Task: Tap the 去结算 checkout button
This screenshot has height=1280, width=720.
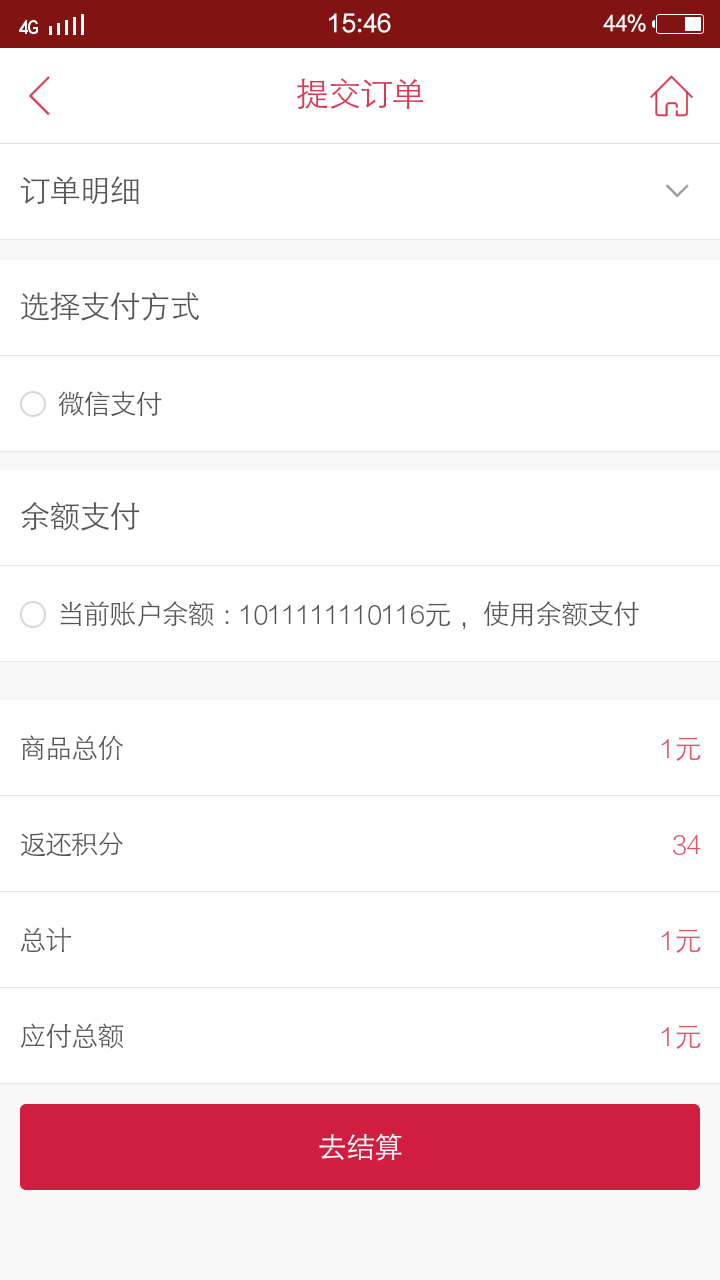Action: click(360, 1147)
